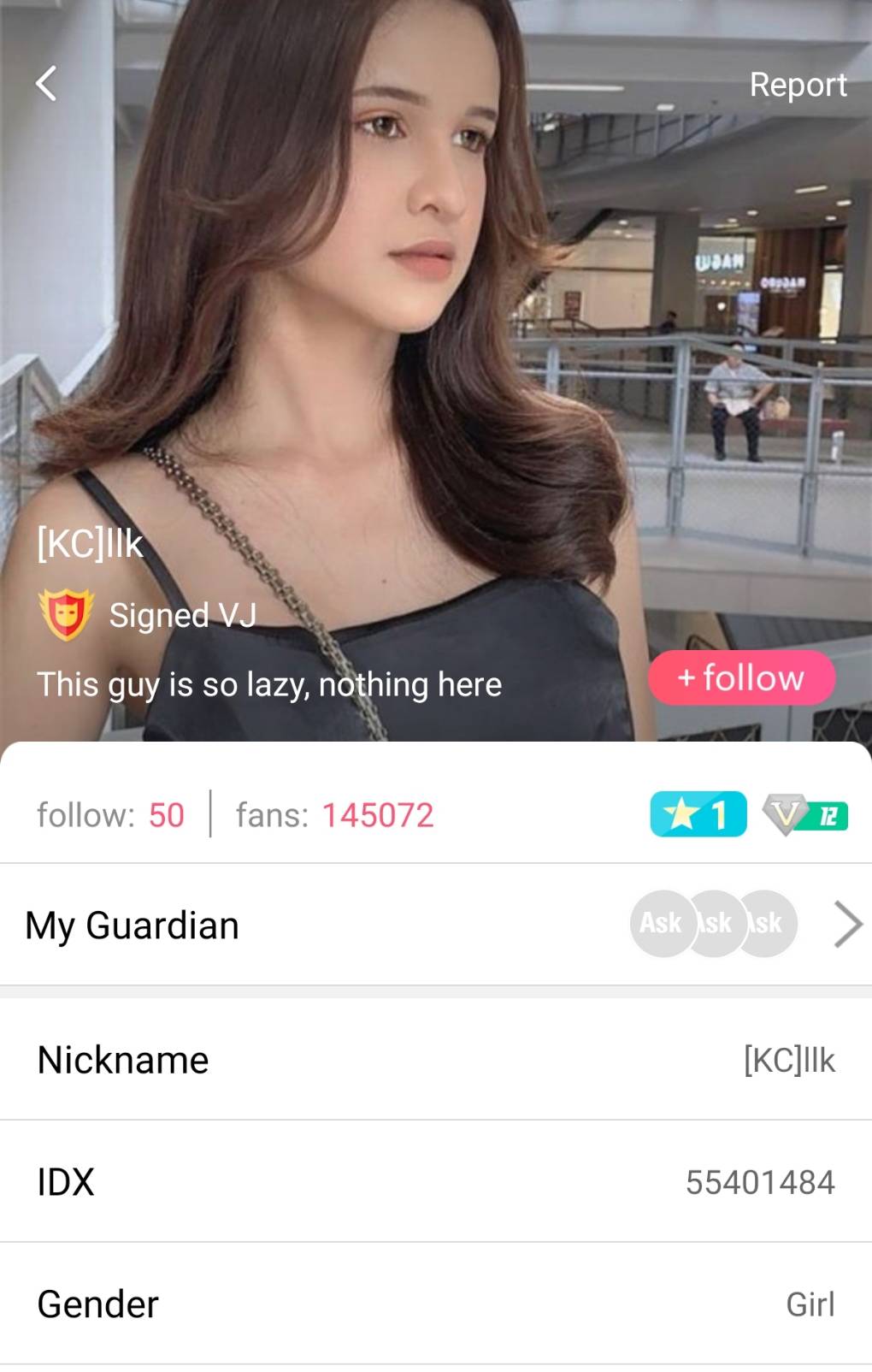Report this profile
Image resolution: width=872 pixels, height=1372 pixels.
coord(797,84)
